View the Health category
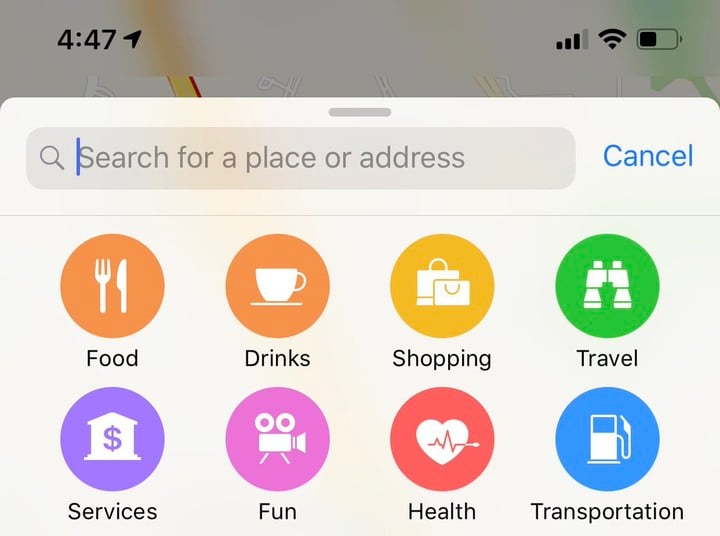Screen dimensions: 720x536 click(442, 439)
